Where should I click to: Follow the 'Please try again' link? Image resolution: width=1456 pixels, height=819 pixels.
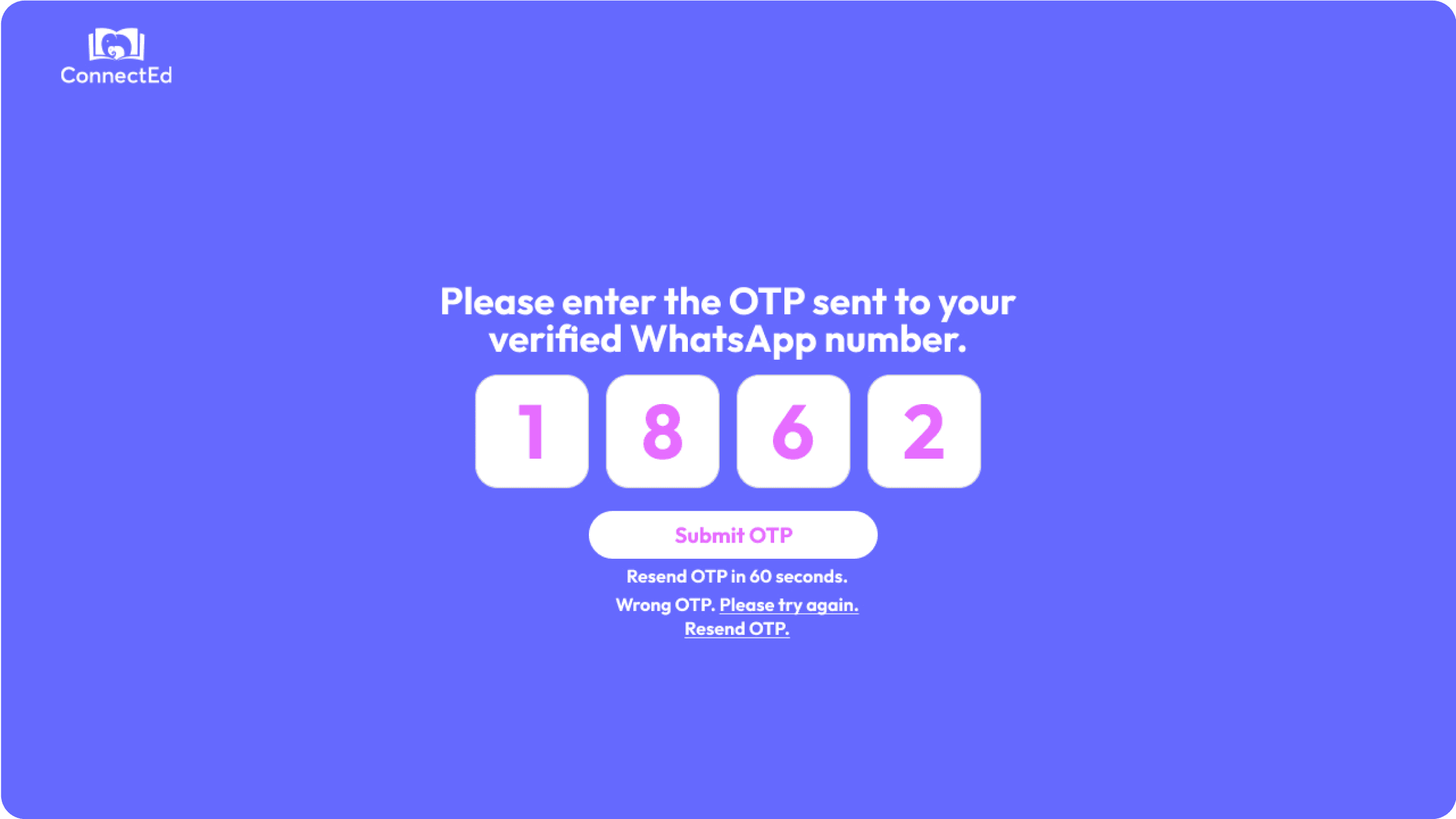789,605
